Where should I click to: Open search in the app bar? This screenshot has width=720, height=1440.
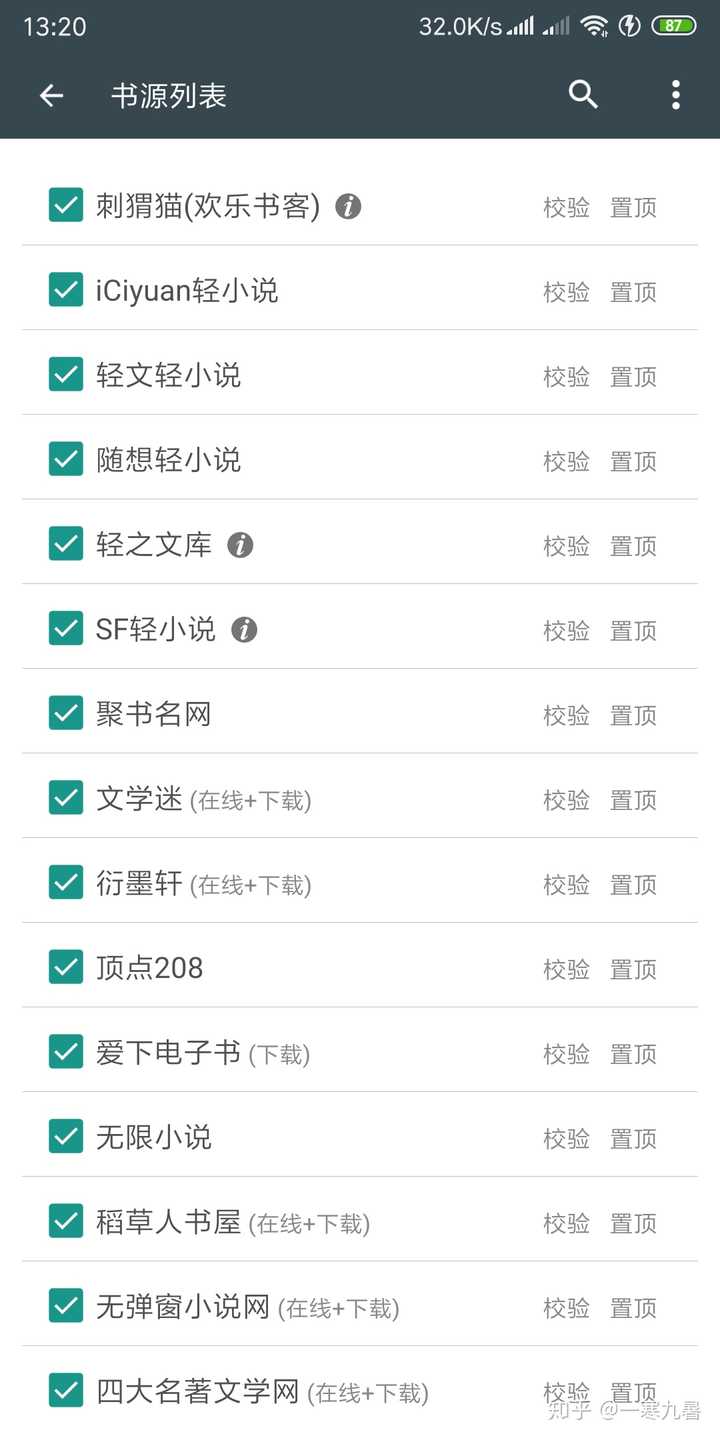[583, 95]
